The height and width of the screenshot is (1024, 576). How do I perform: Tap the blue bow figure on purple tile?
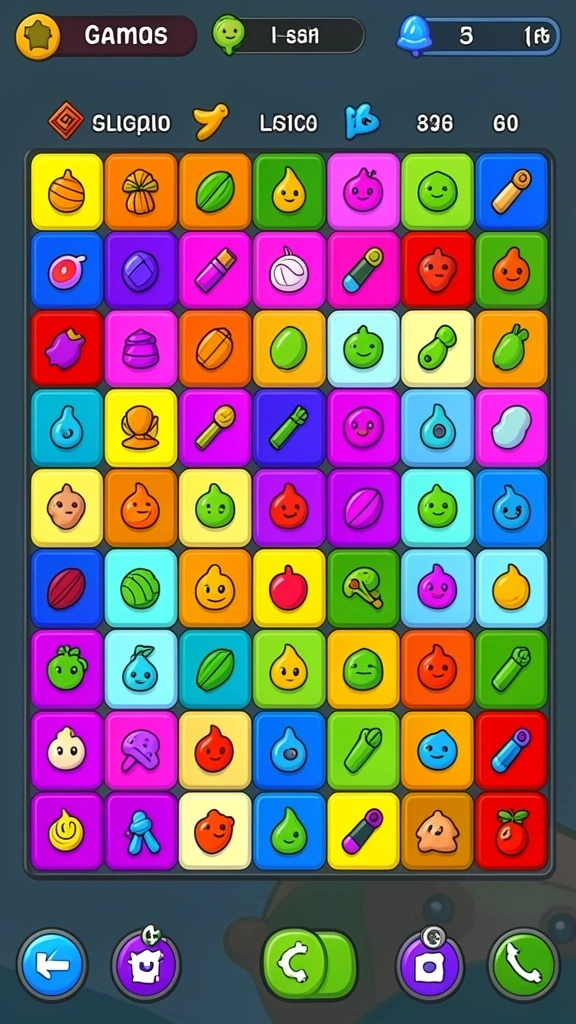140,831
